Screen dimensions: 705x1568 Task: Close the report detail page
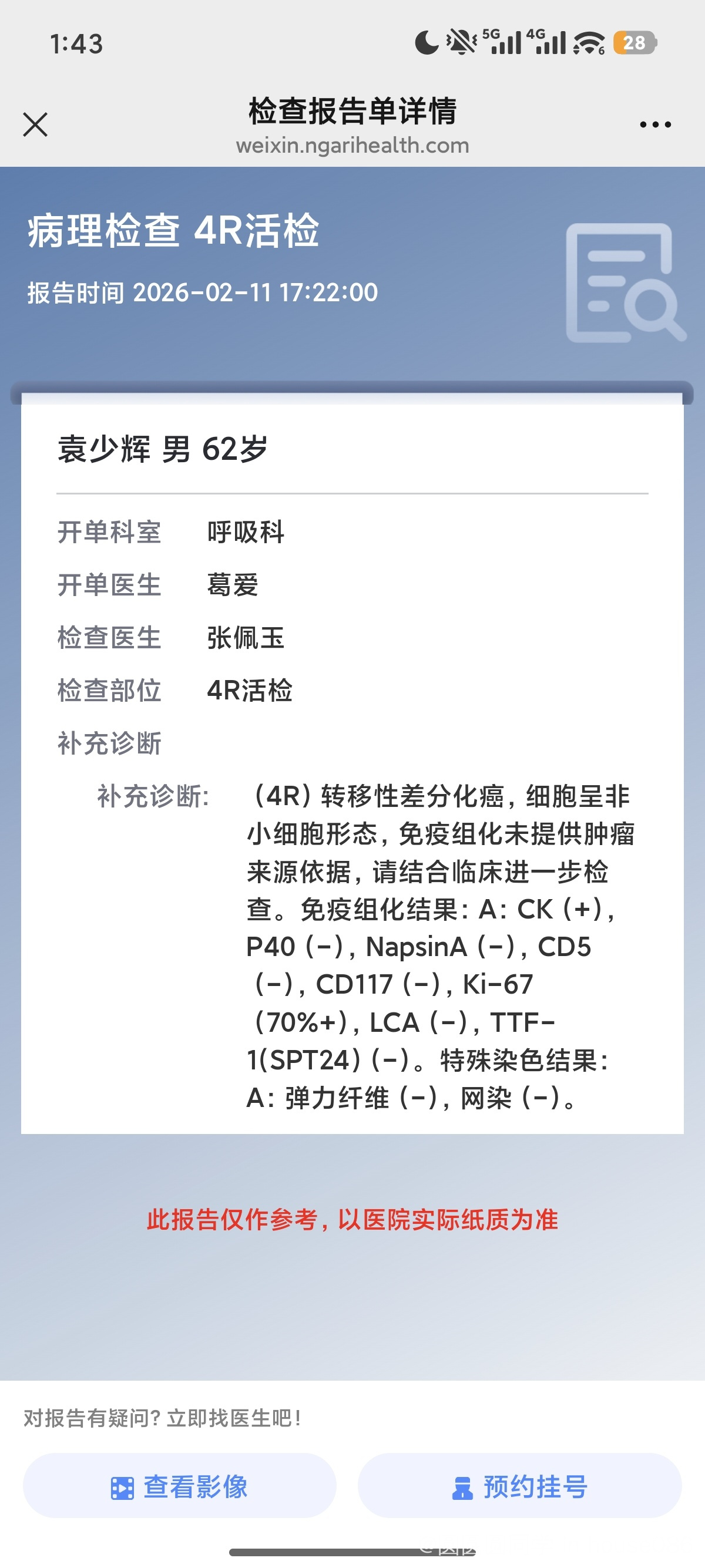tap(35, 125)
